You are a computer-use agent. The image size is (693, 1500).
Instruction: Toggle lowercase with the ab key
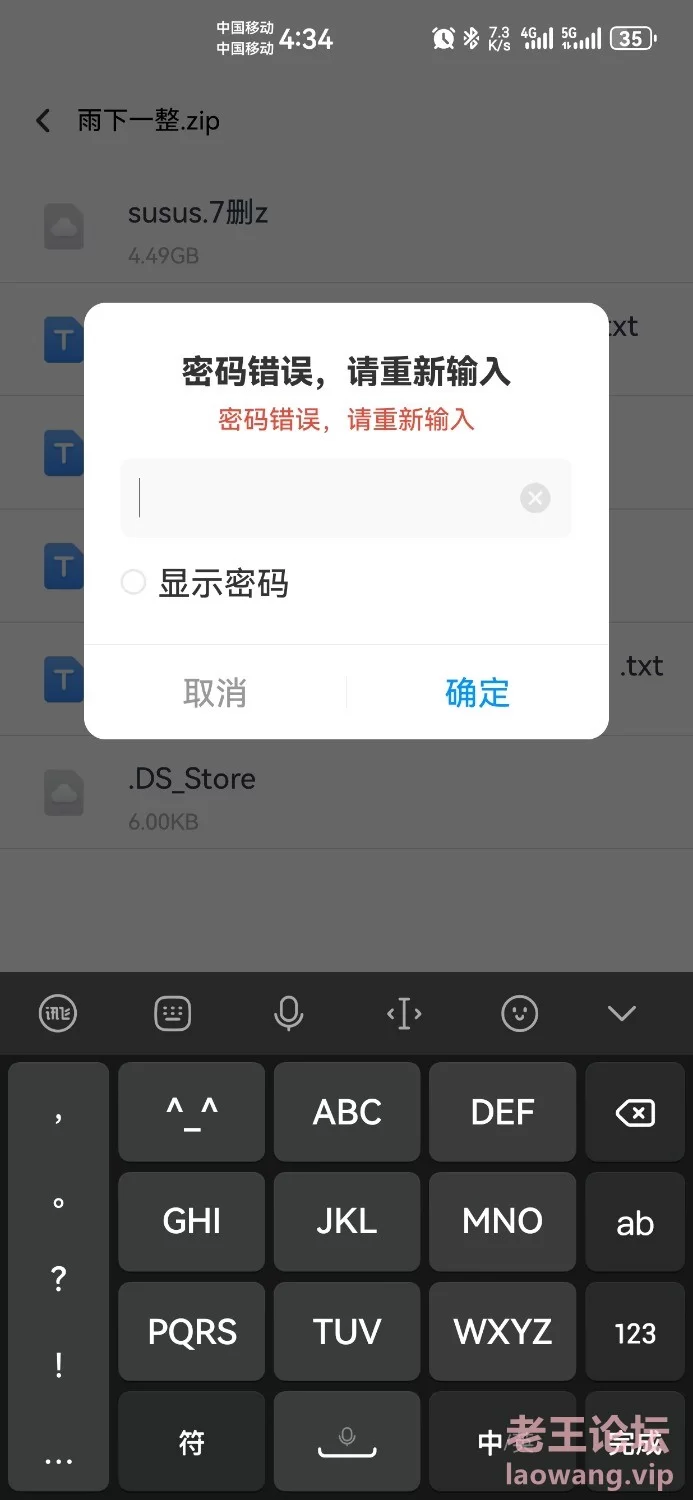tap(635, 1222)
